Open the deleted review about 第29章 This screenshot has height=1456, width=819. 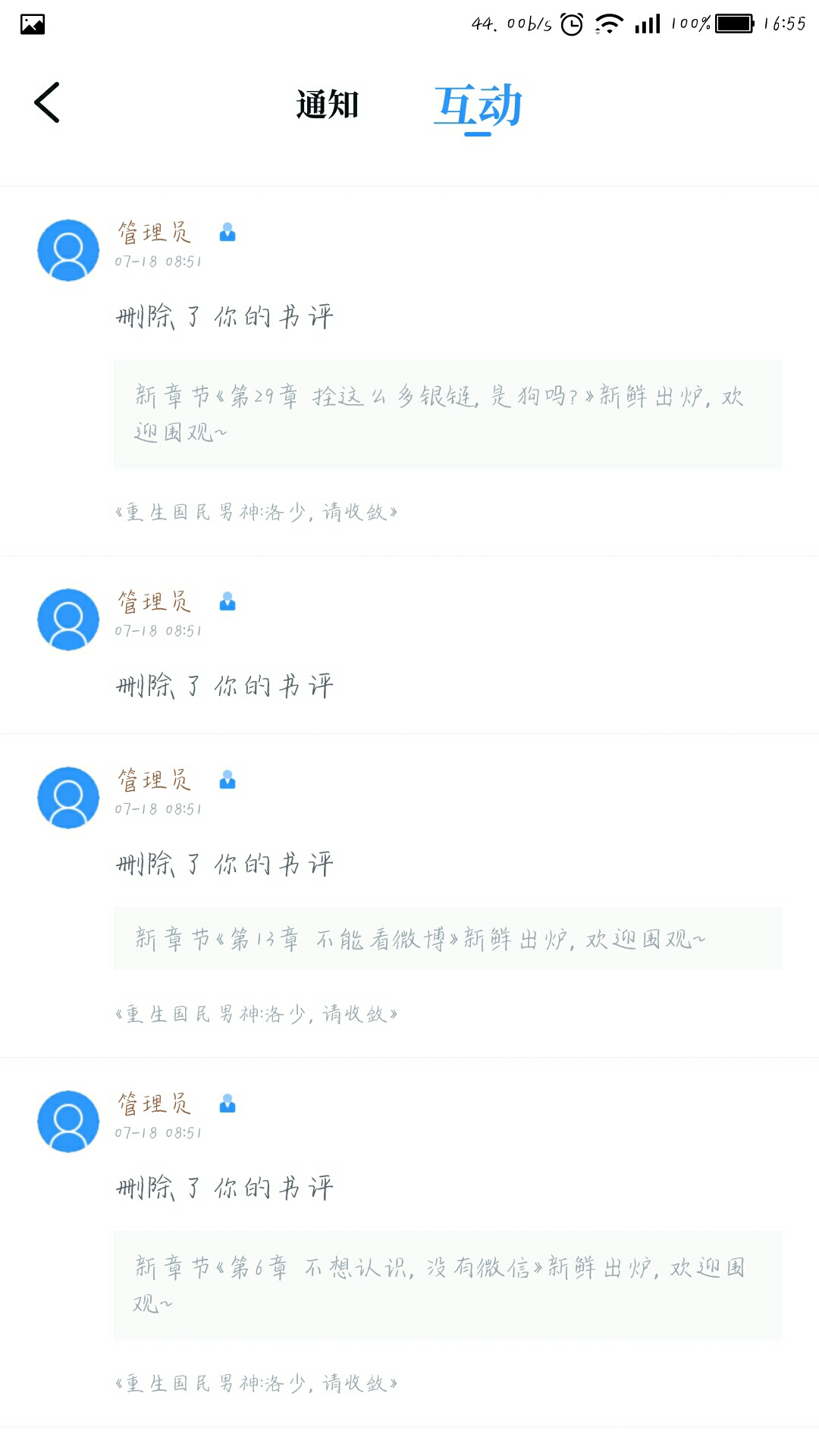447,413
